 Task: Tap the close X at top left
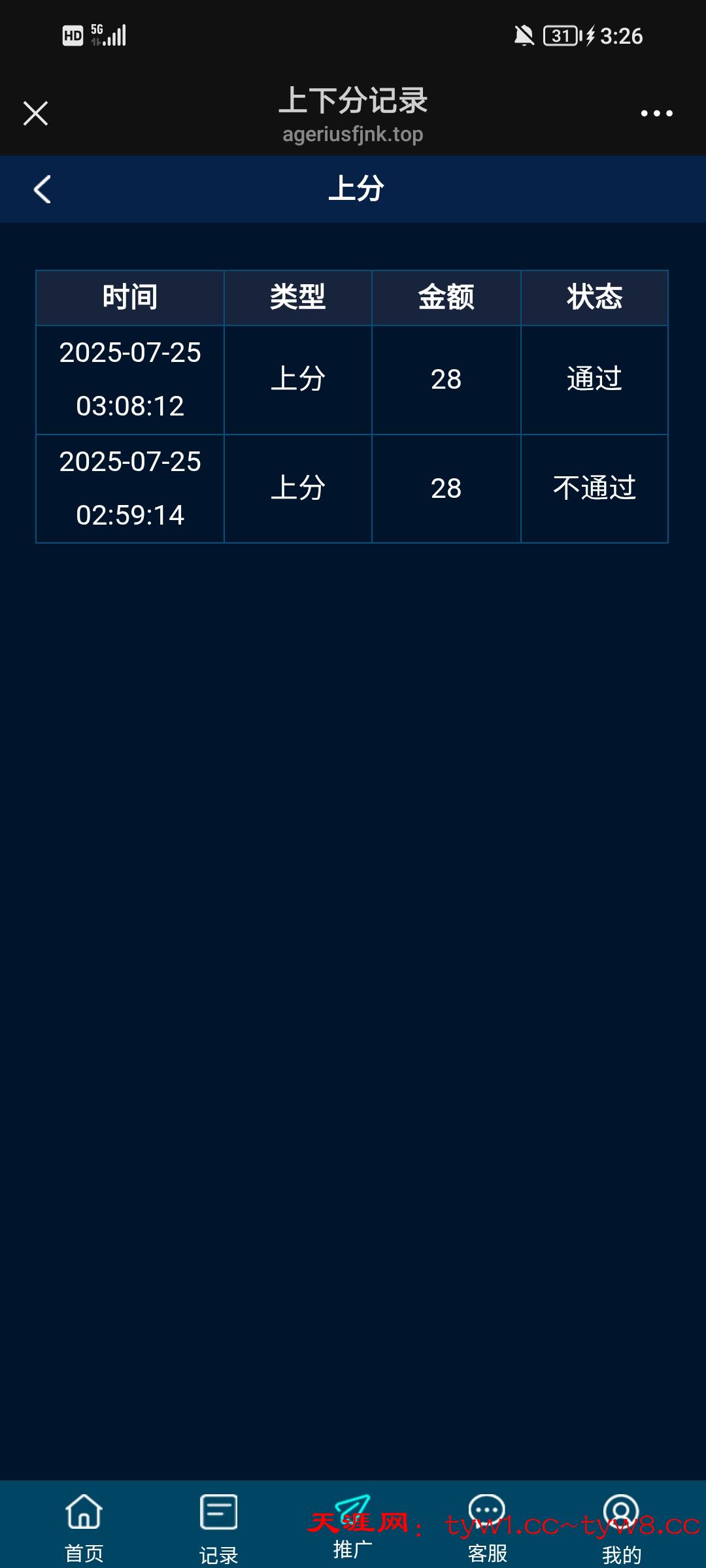pos(36,112)
